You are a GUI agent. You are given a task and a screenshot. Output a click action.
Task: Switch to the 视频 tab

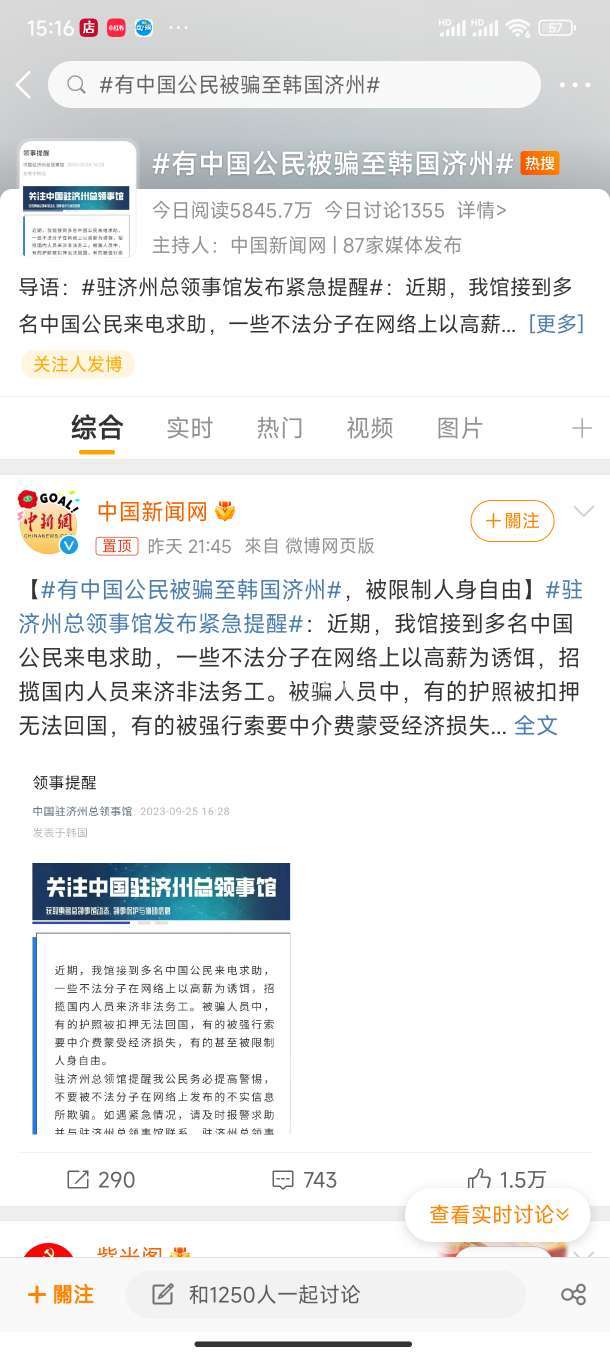pos(370,428)
